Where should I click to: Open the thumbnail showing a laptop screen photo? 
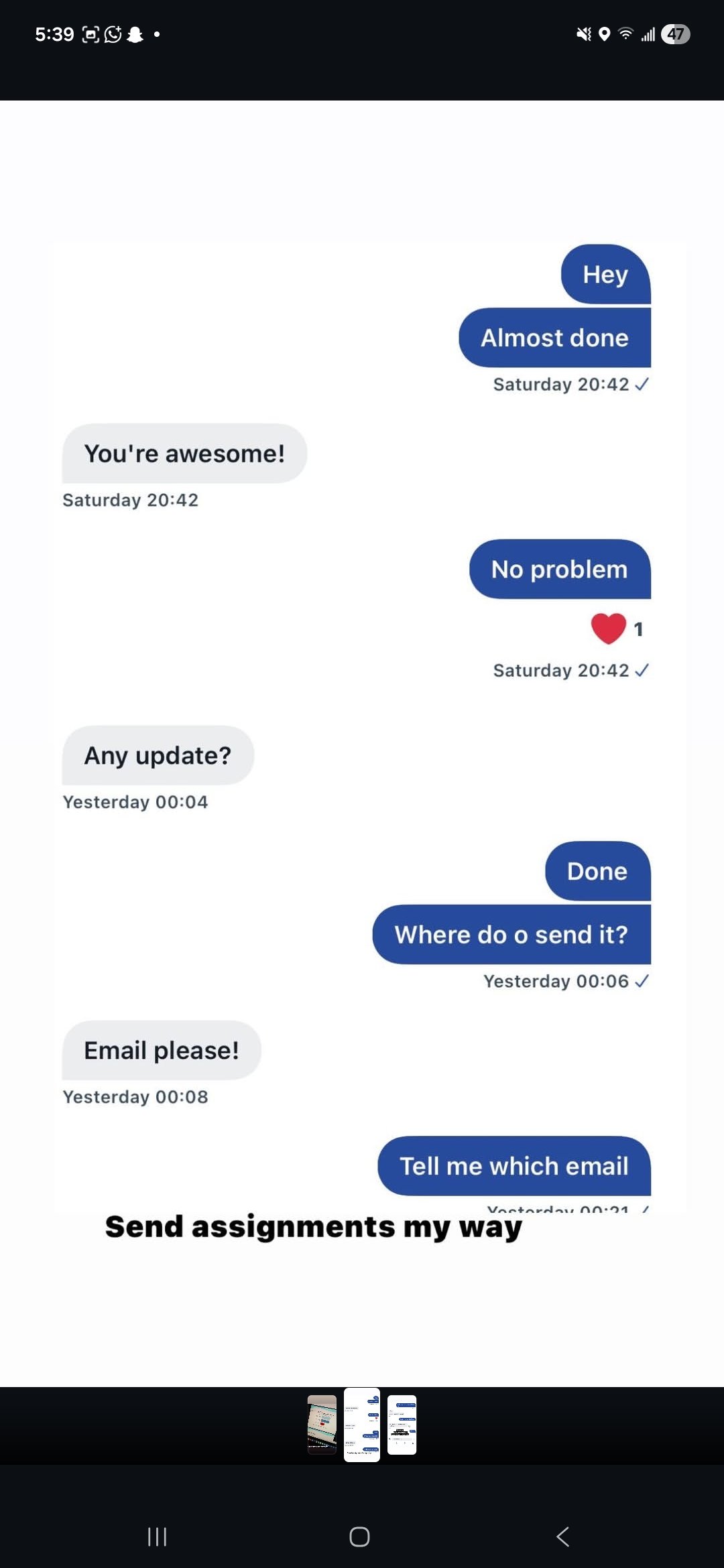[322, 1424]
